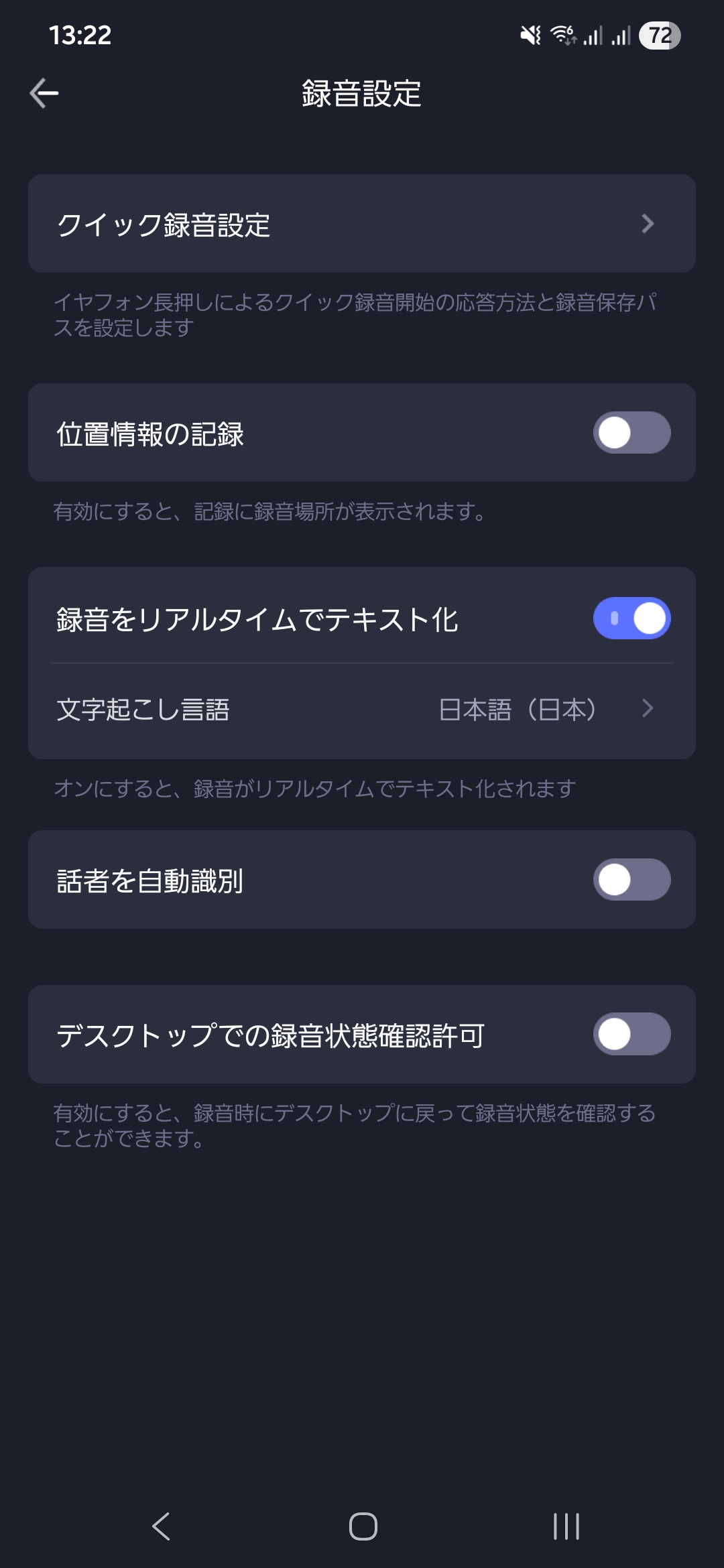Tap the back arrow to exit recording settings
Viewport: 724px width, 1568px height.
45,94
